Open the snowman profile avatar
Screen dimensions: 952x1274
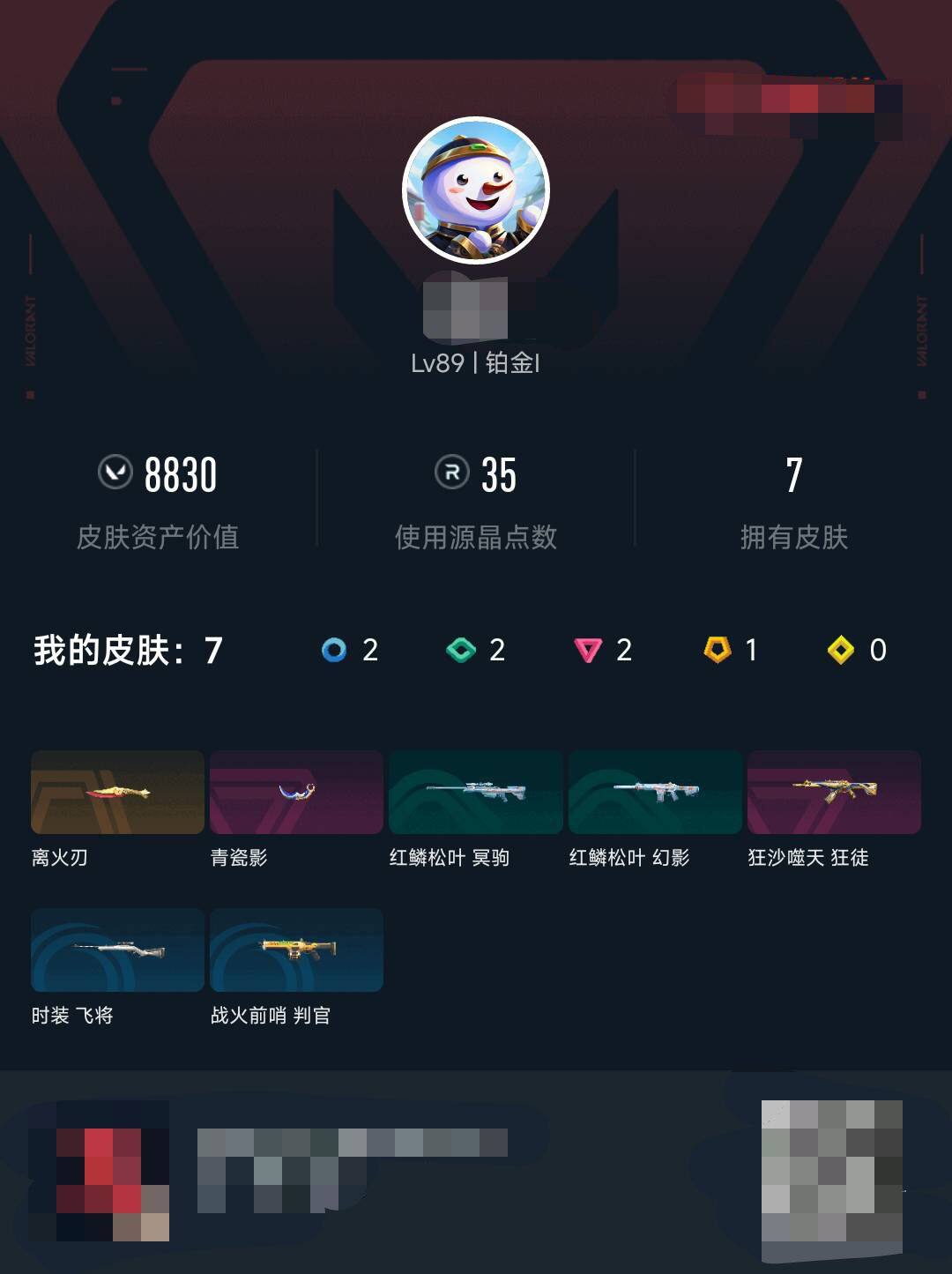point(476,191)
